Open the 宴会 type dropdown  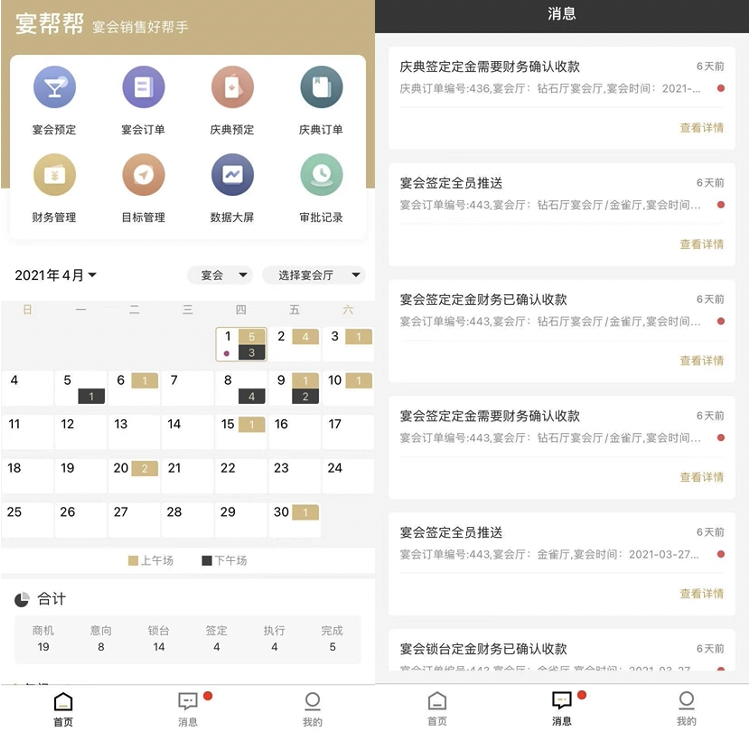220,275
